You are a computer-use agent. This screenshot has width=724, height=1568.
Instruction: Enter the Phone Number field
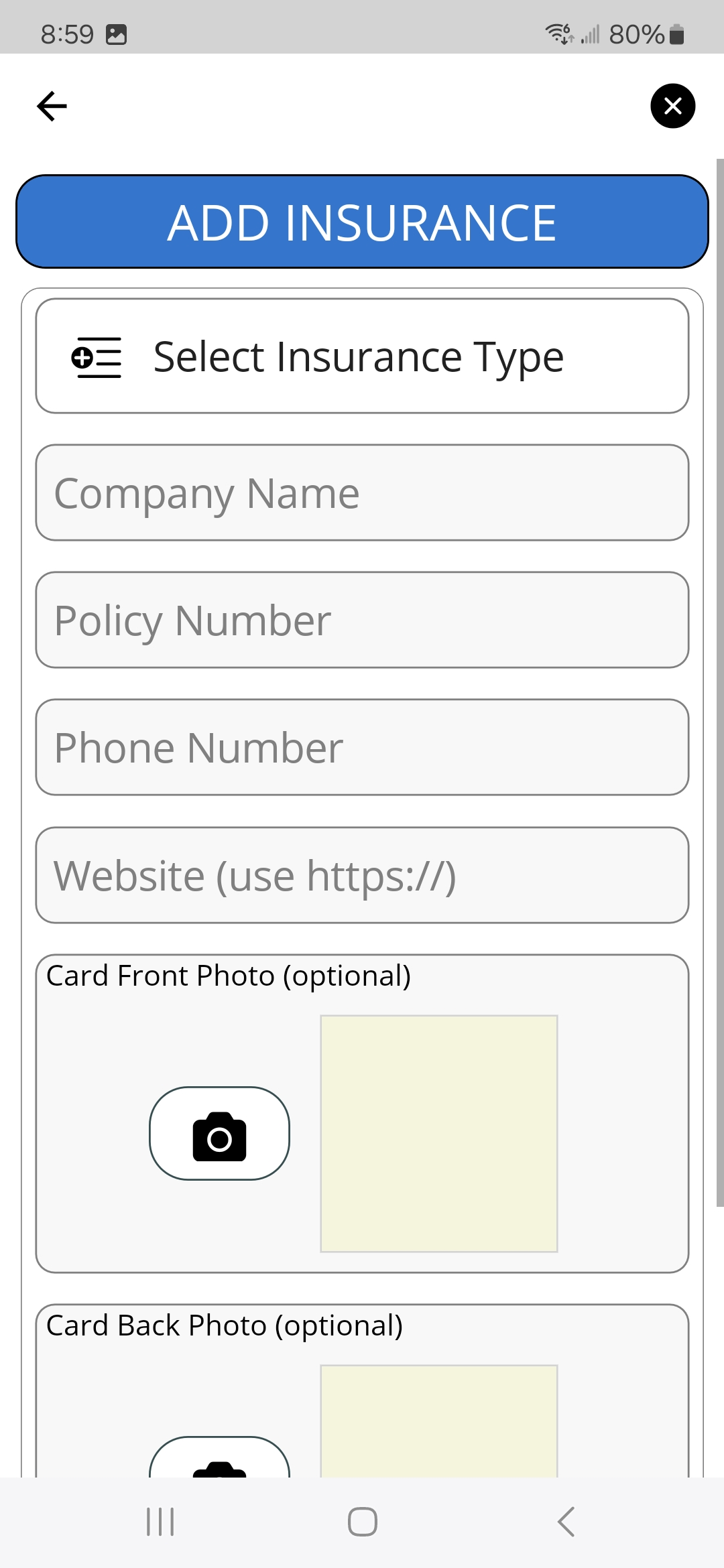[362, 748]
